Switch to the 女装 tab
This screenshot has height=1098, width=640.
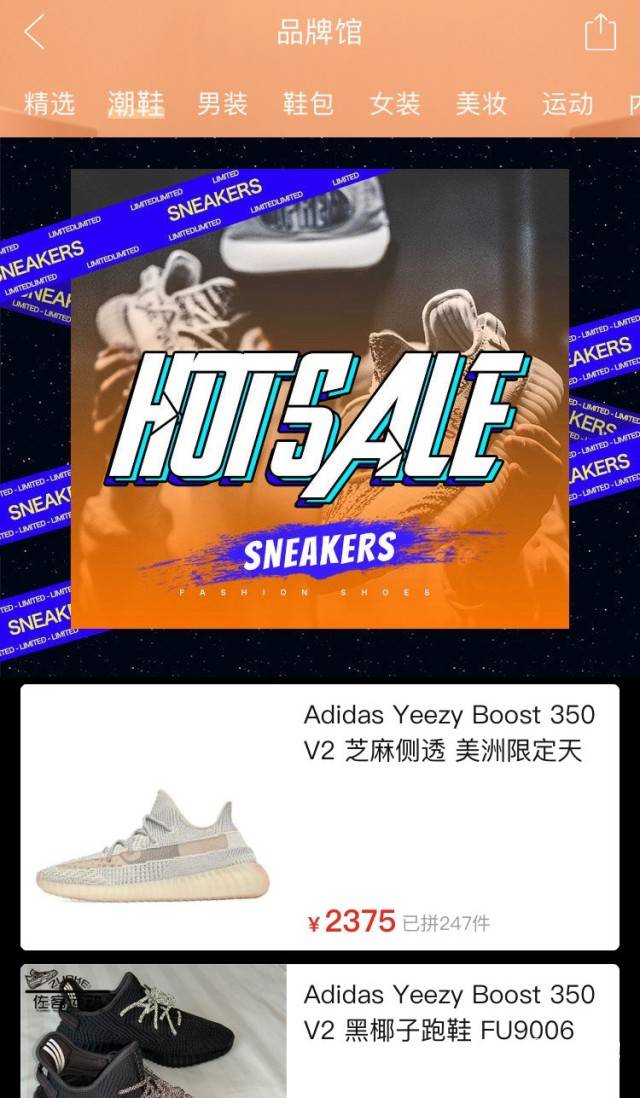coord(395,104)
